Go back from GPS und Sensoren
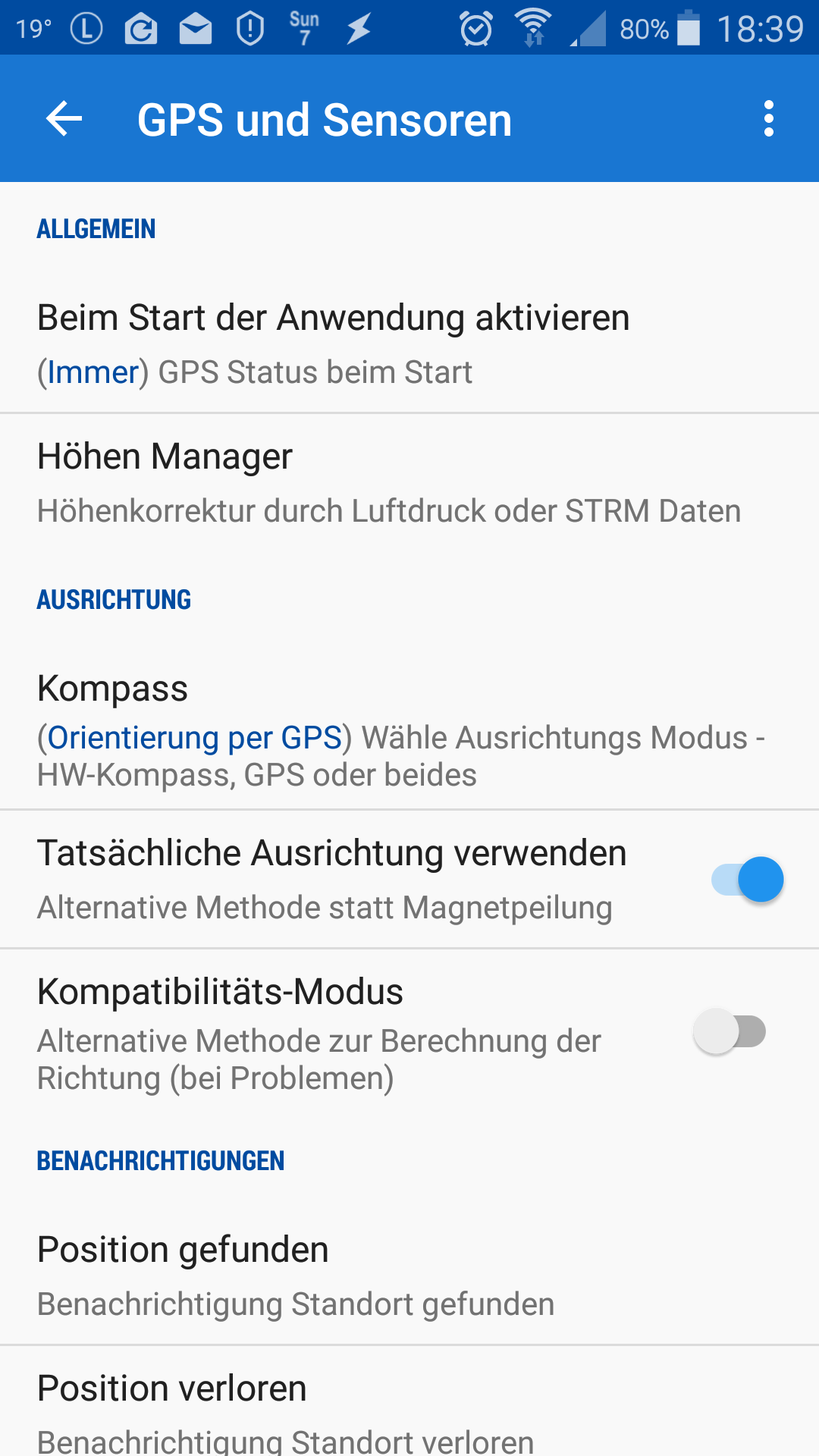This screenshot has width=819, height=1456. click(64, 119)
